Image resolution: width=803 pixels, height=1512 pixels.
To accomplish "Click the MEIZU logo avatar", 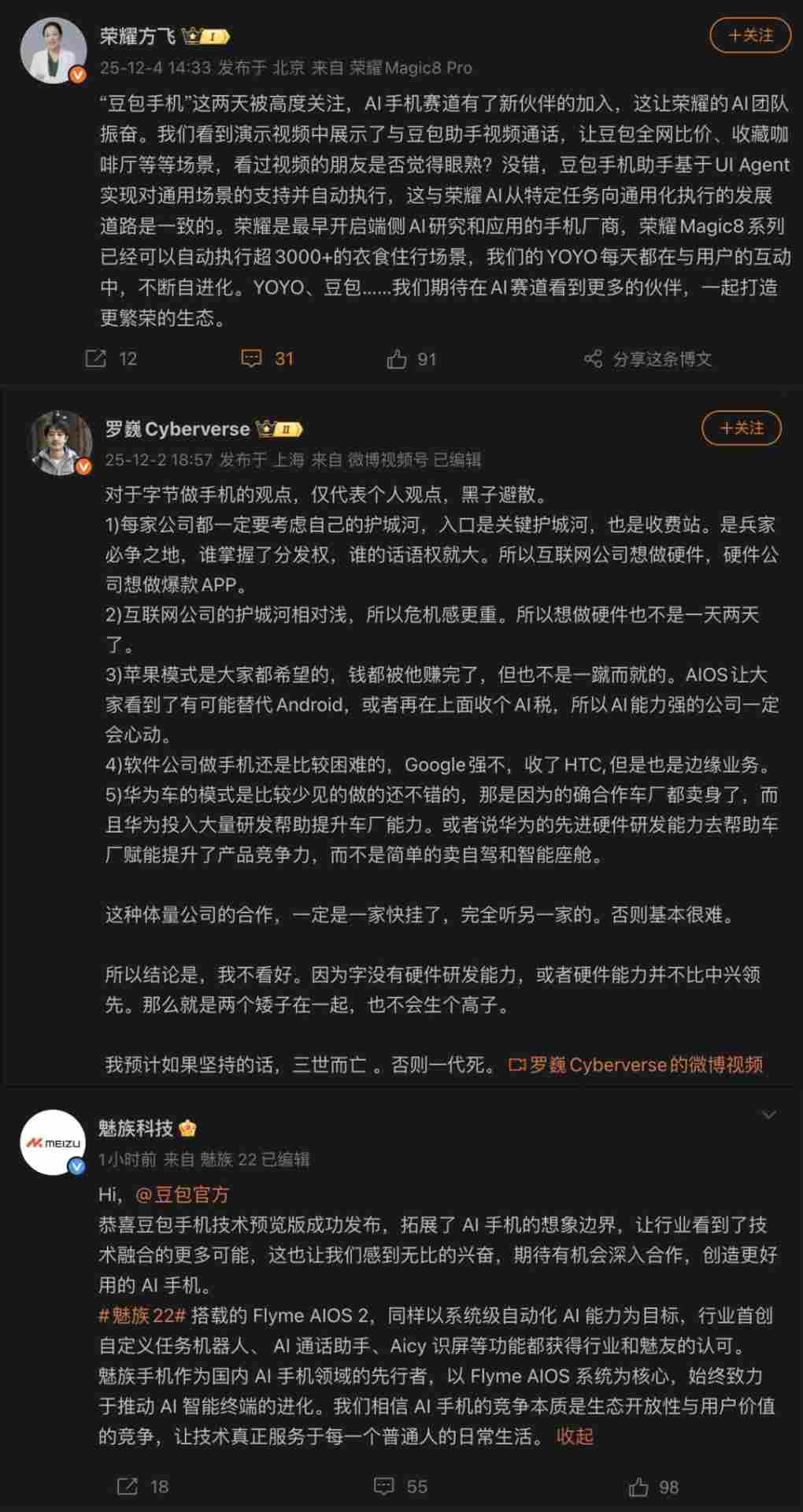I will coord(53,1142).
